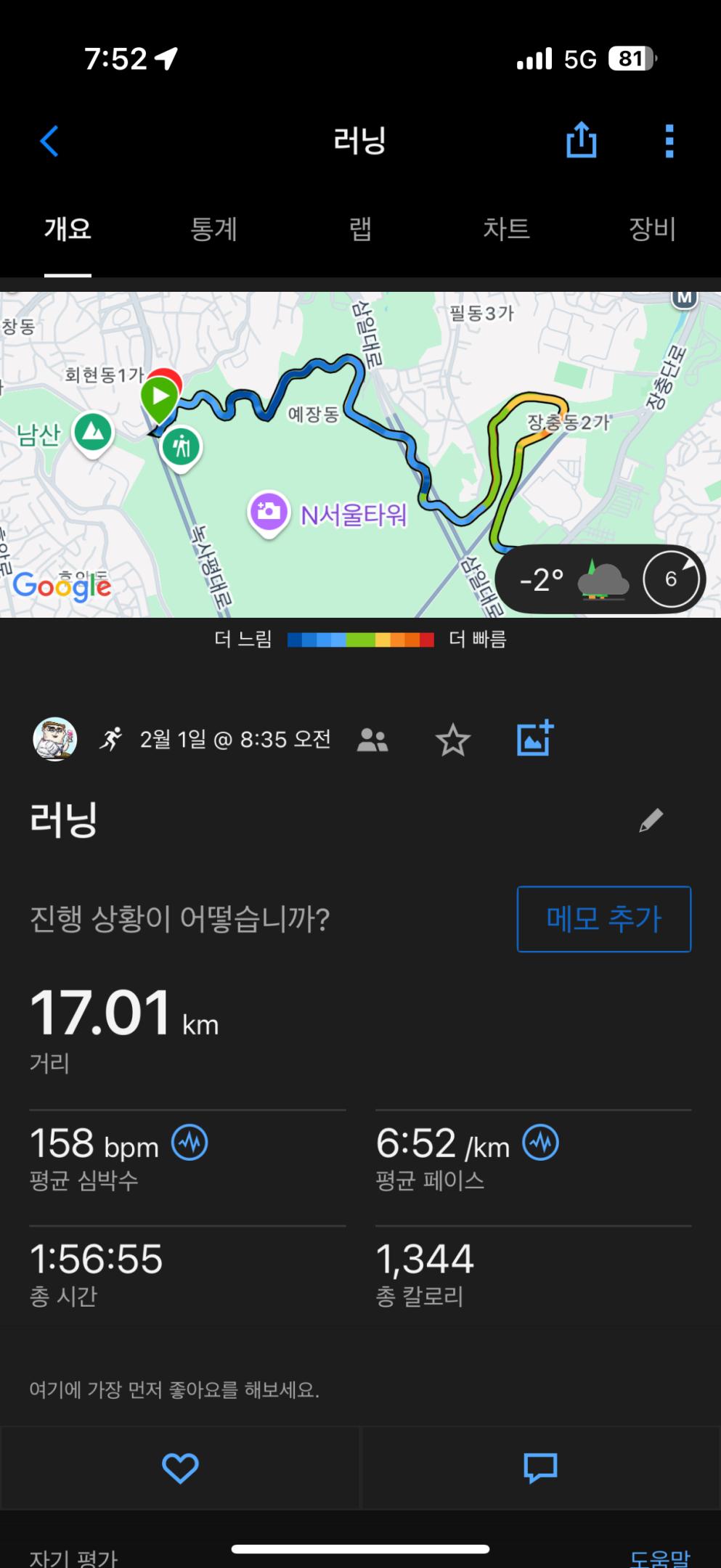This screenshot has height=1568, width=721.
Task: Share this running activity
Action: pos(581,139)
